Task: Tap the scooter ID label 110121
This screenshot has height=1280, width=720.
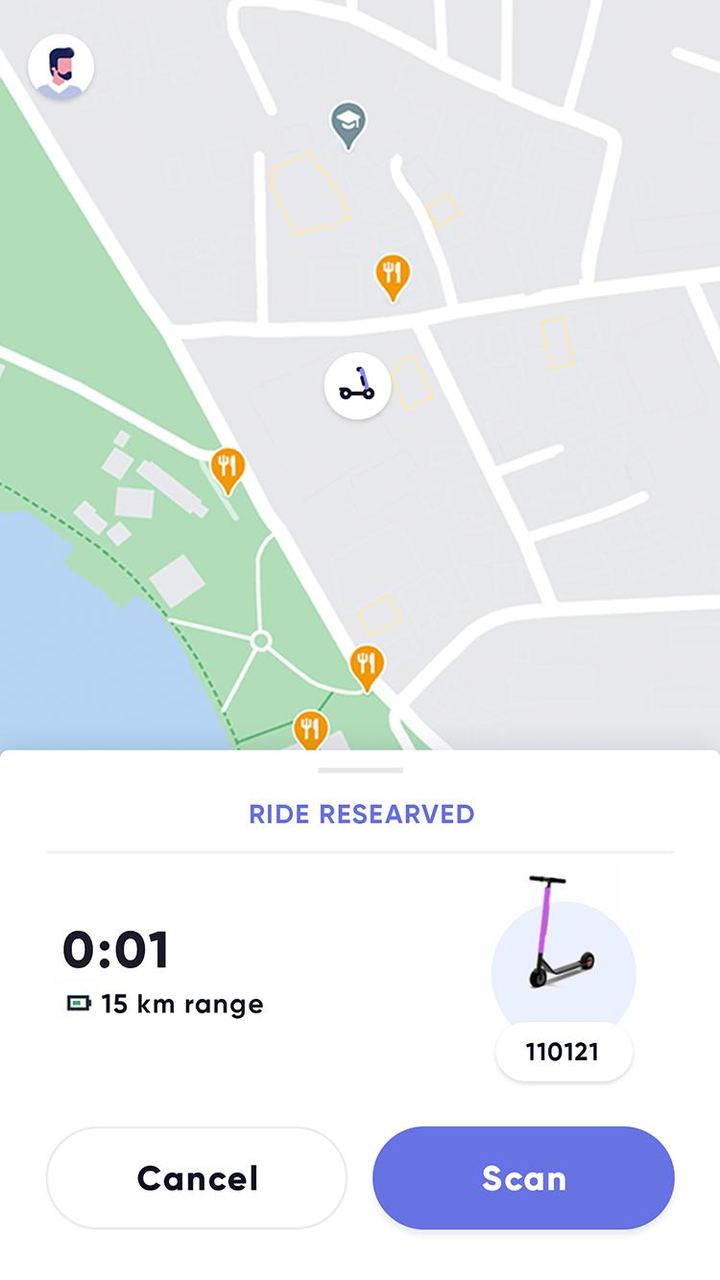Action: coord(563,1051)
